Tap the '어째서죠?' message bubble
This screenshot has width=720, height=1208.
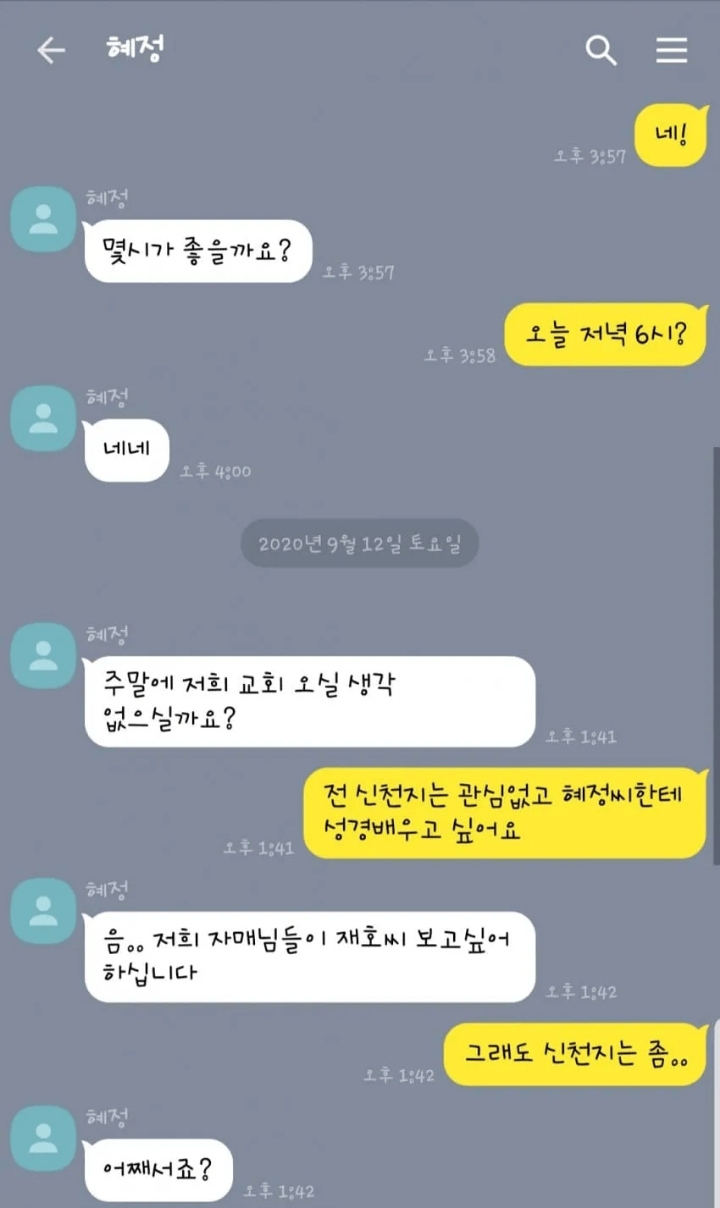(x=156, y=1170)
